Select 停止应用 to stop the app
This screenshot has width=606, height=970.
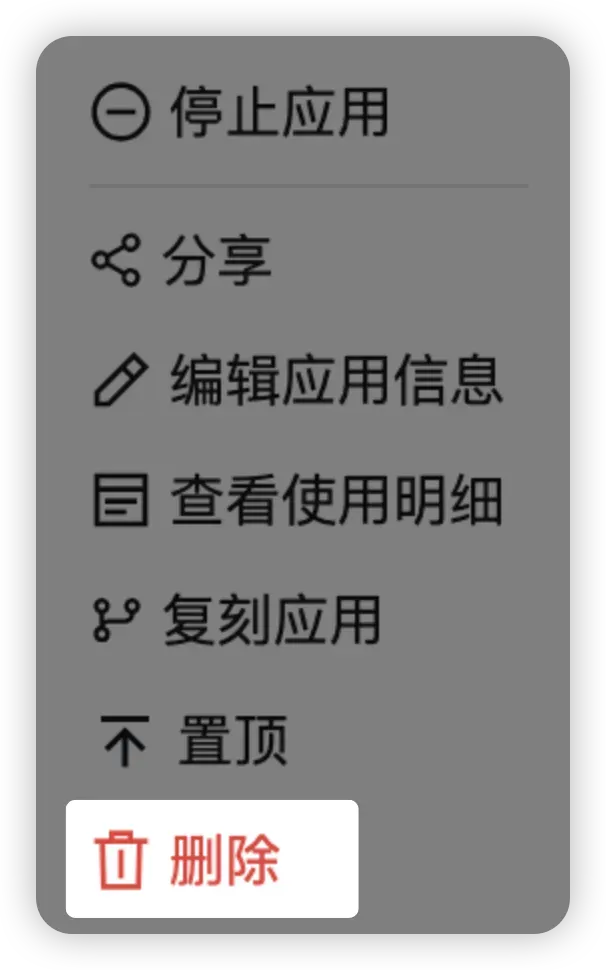[x=240, y=111]
